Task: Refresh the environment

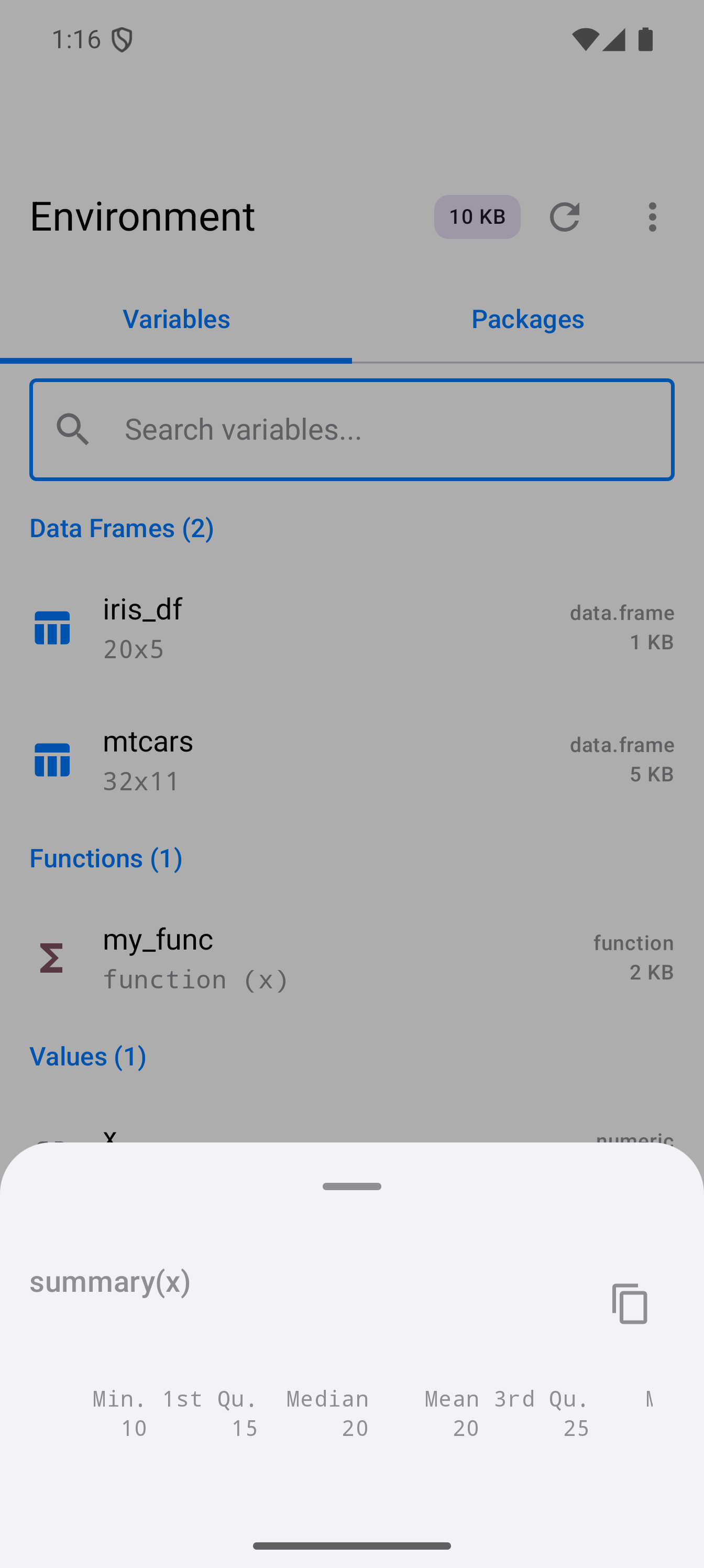Action: tap(564, 216)
